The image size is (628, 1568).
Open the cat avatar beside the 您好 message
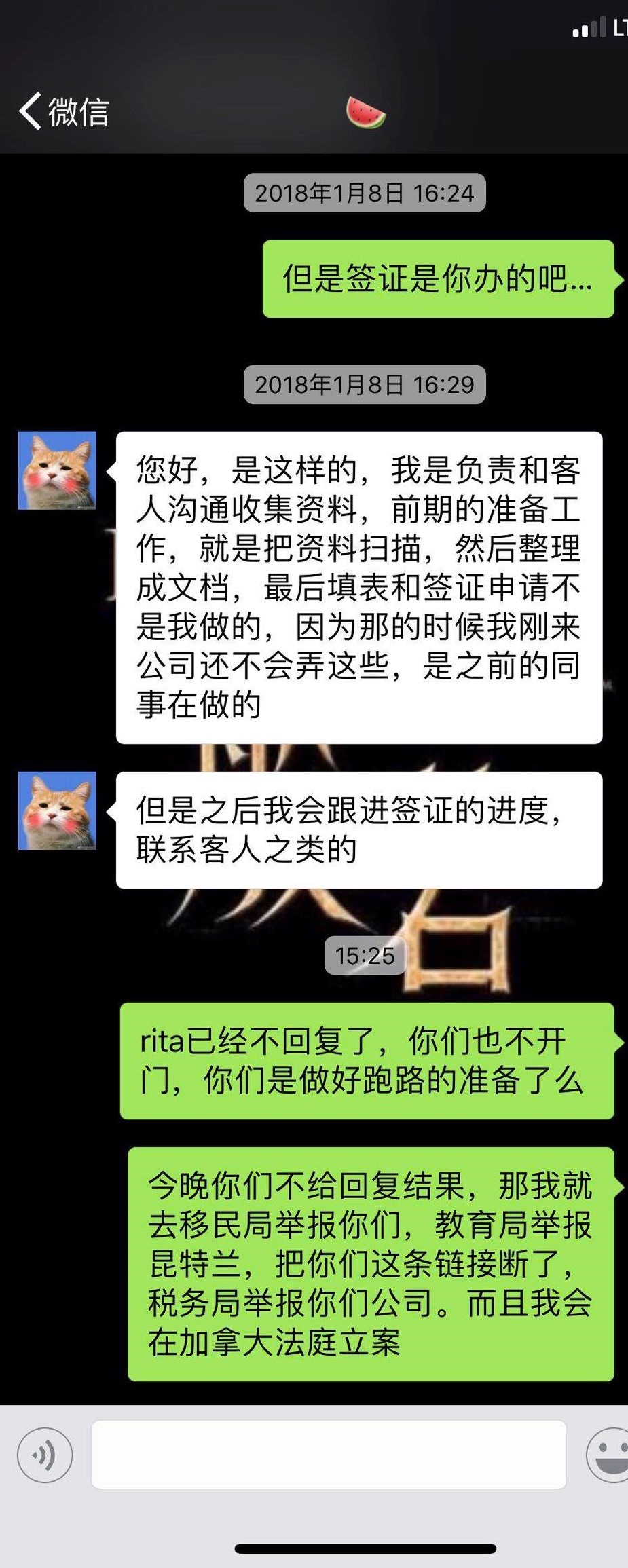(x=57, y=470)
